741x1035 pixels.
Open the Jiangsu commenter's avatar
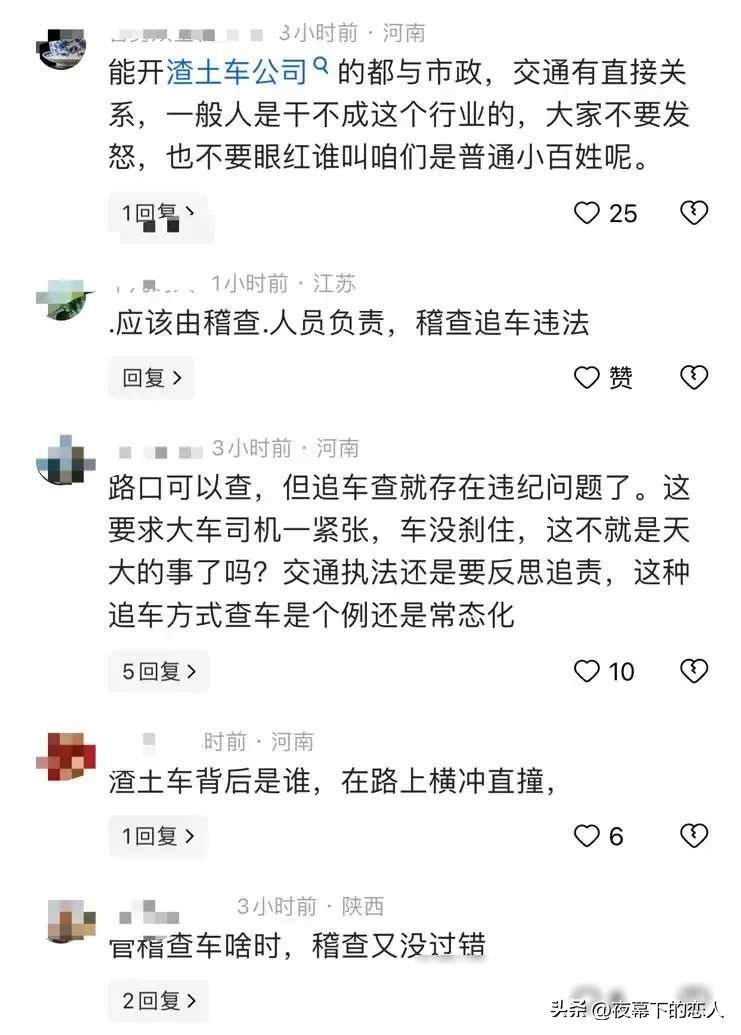(65, 298)
